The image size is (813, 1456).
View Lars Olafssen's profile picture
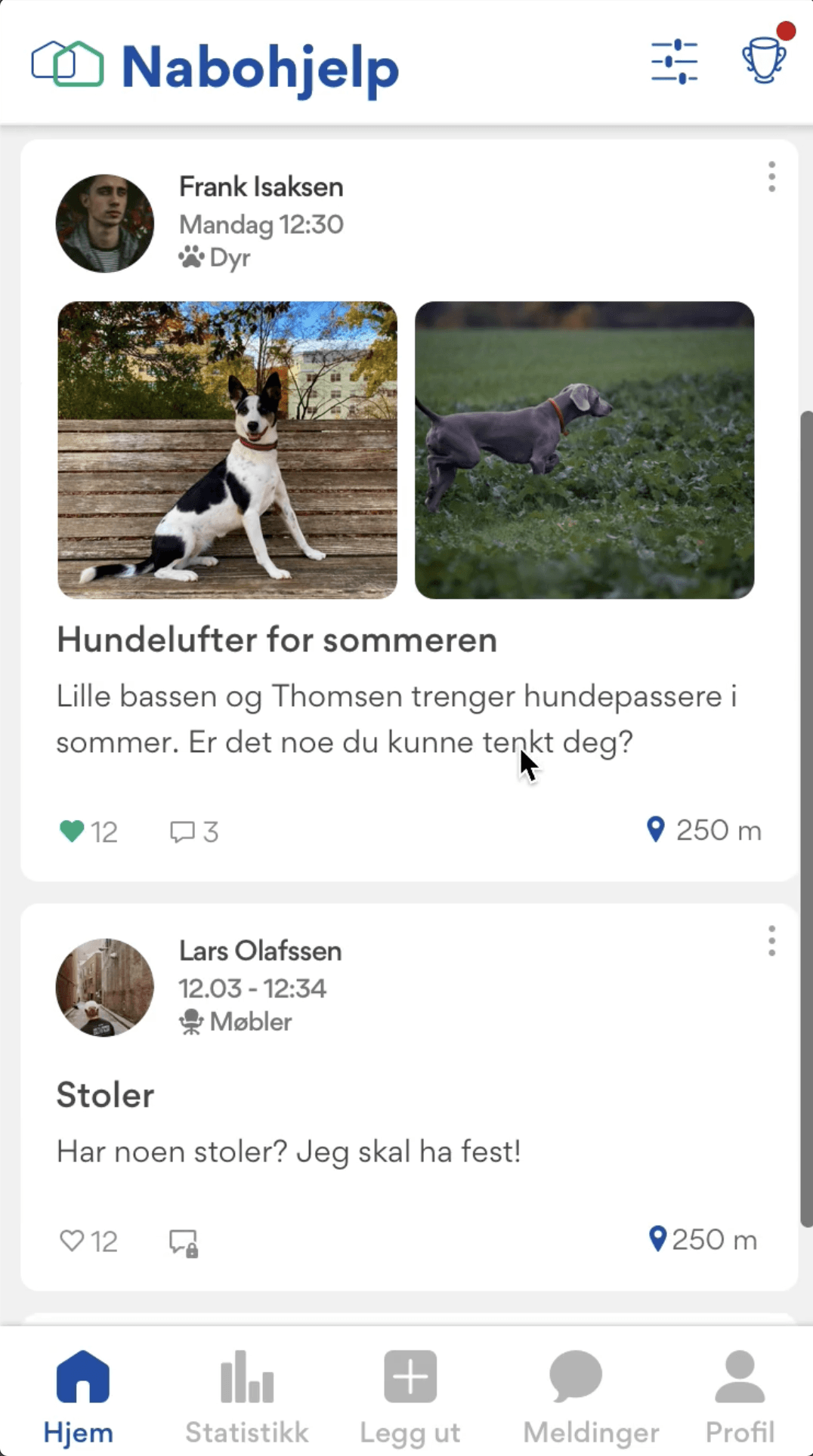click(x=105, y=988)
